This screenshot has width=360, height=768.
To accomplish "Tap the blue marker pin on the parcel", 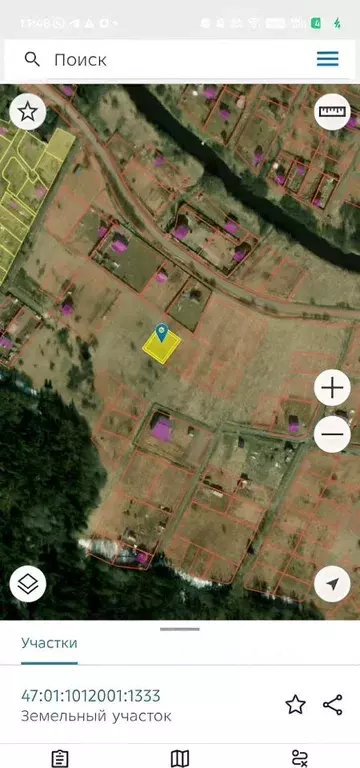I will (162, 333).
